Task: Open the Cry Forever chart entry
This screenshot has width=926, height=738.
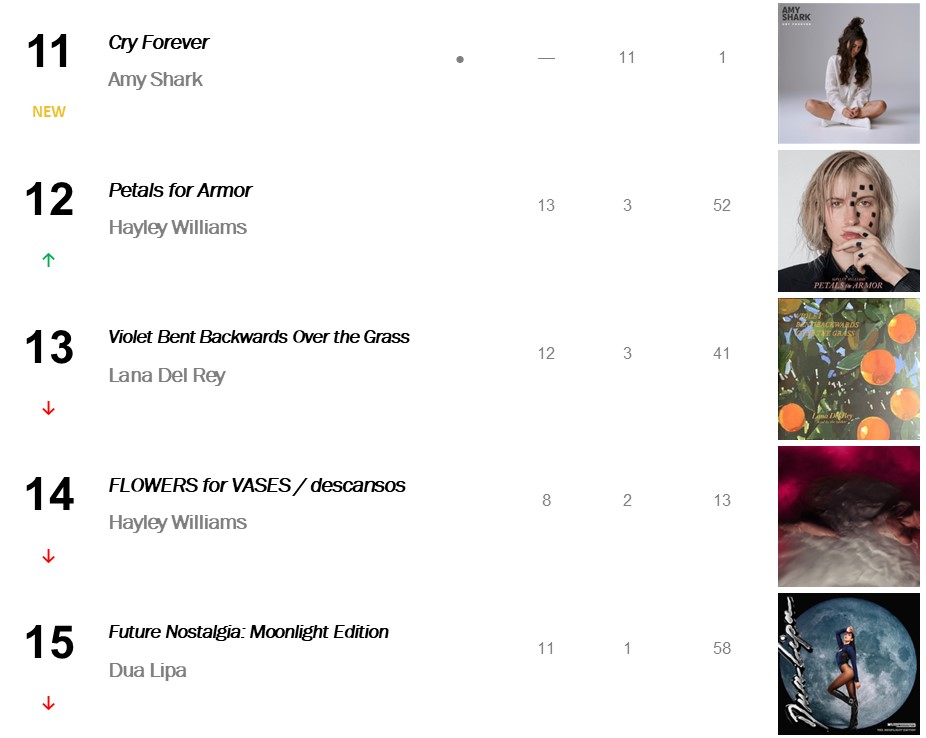Action: pos(159,43)
